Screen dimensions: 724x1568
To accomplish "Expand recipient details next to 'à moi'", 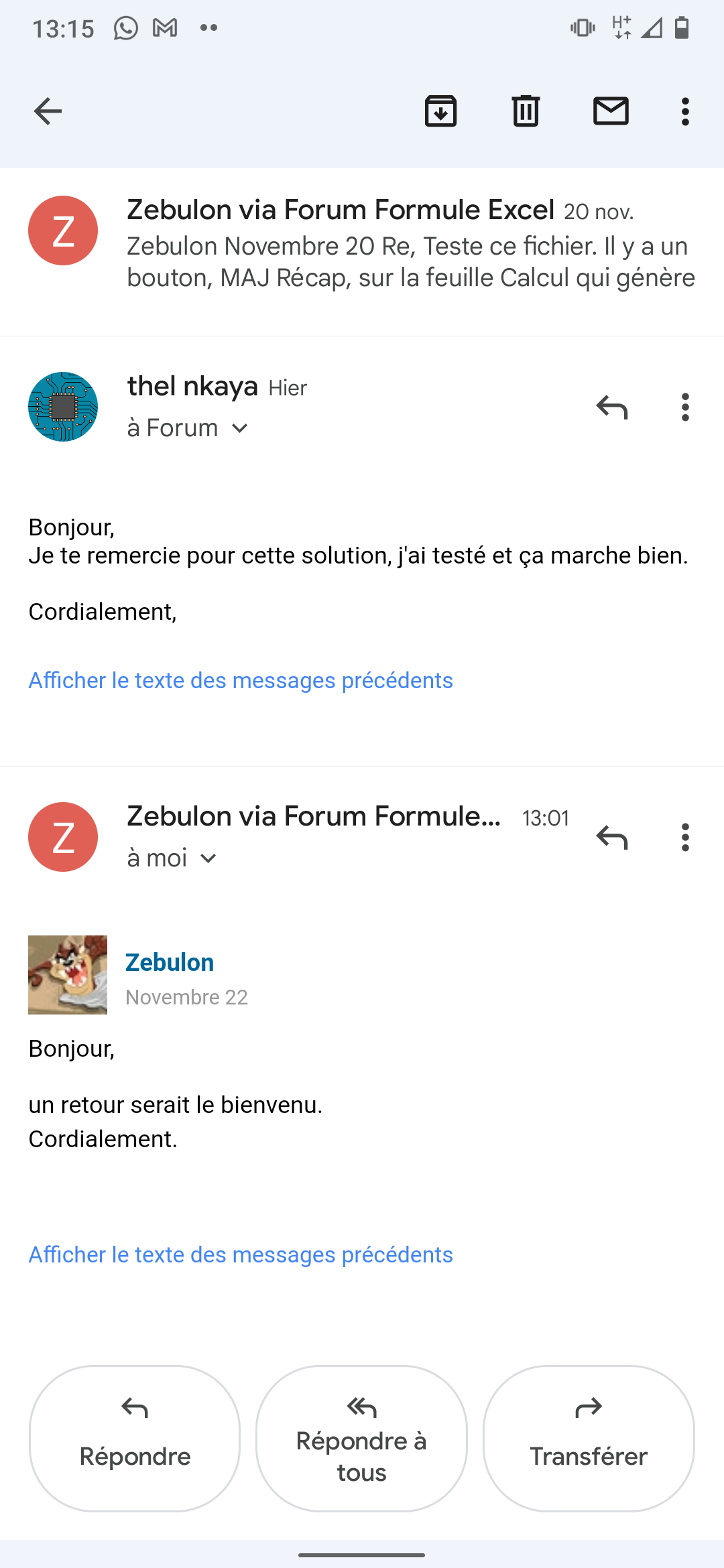I will click(x=208, y=858).
